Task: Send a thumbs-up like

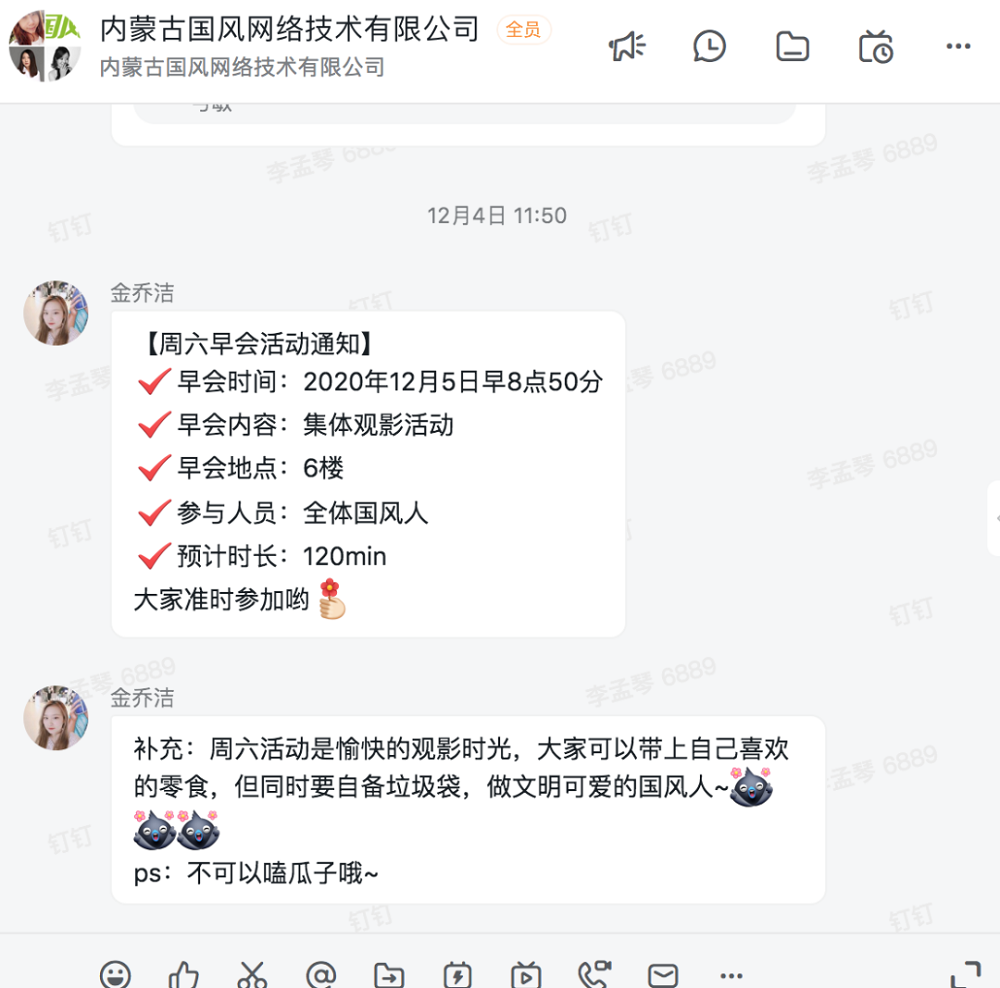Action: [184, 975]
